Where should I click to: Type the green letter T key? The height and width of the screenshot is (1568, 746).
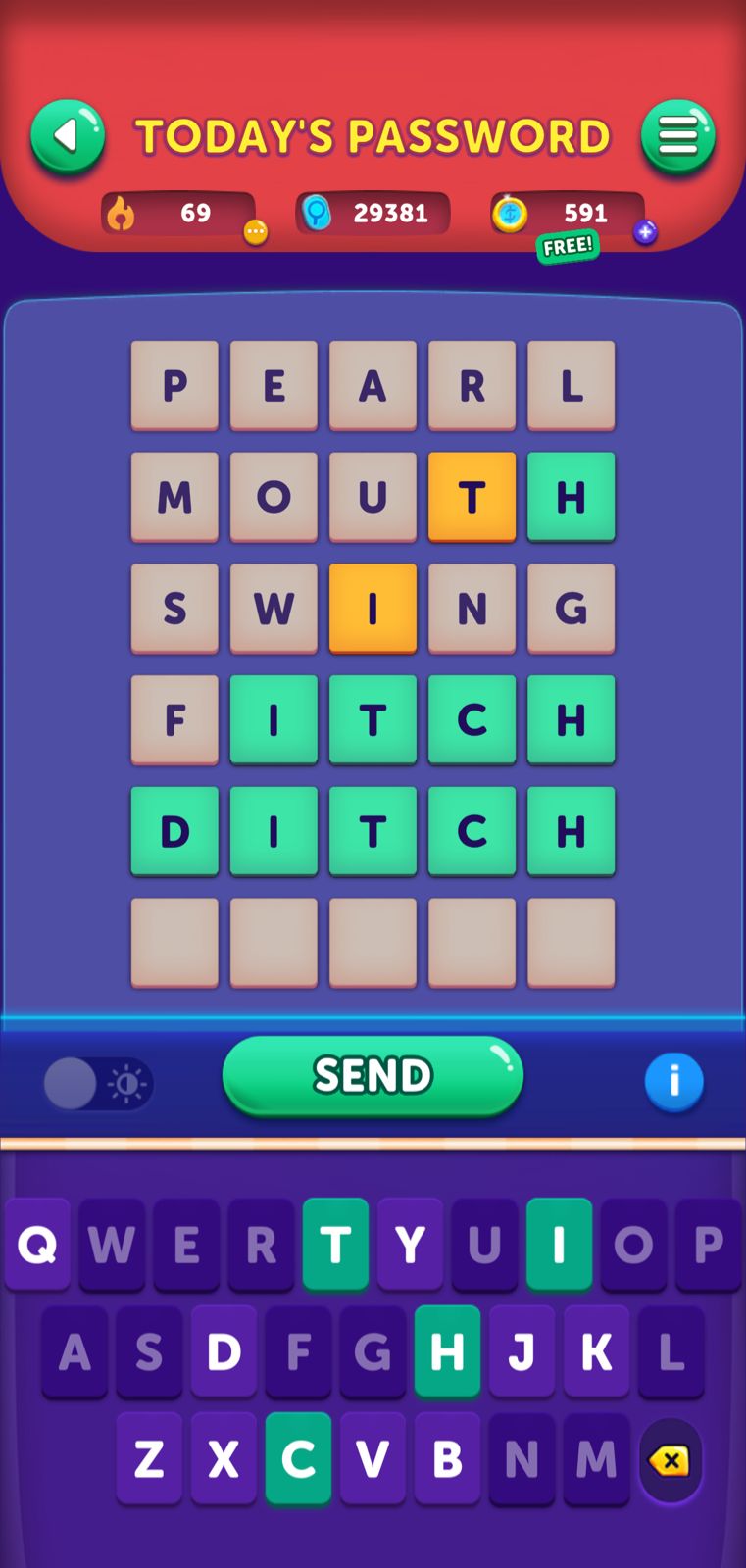tap(335, 1245)
